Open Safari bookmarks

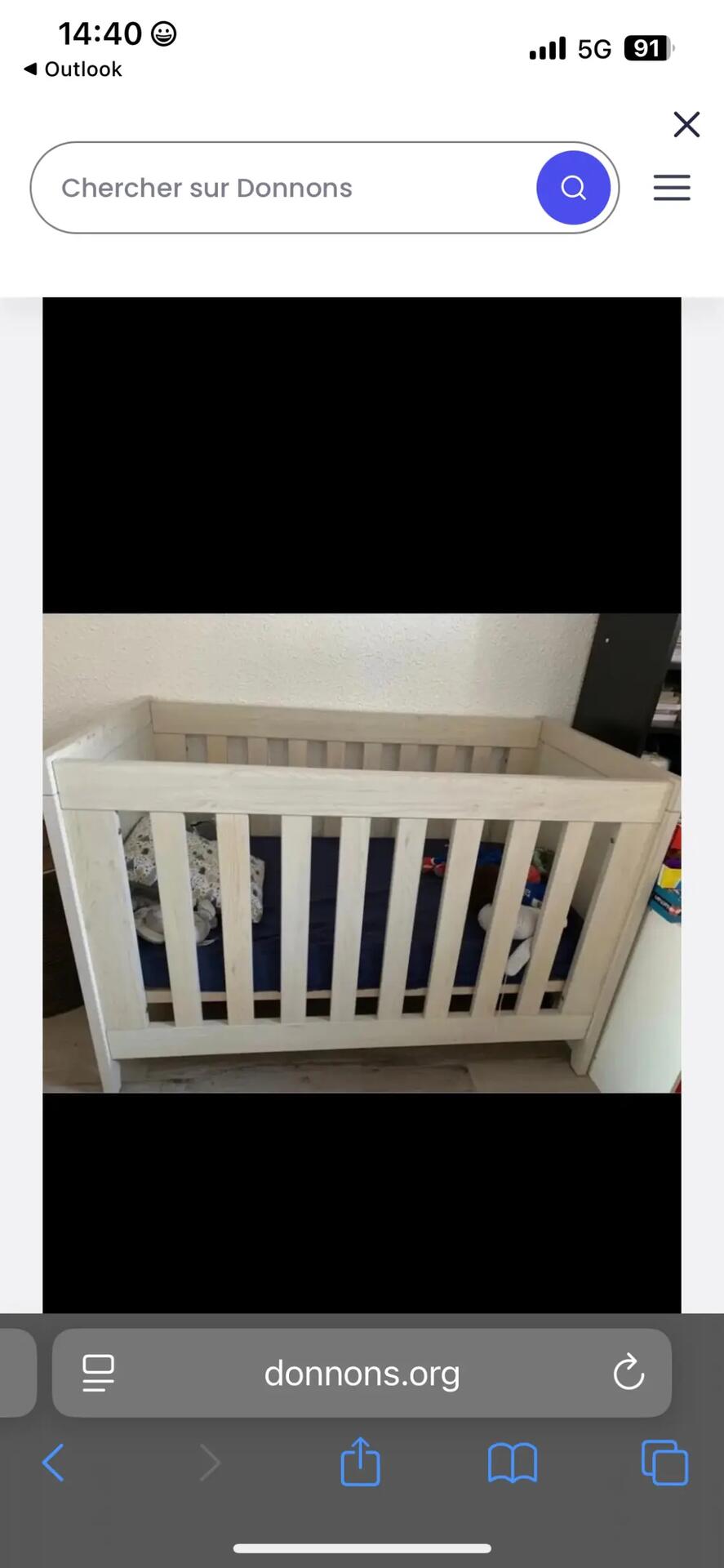[x=512, y=1463]
